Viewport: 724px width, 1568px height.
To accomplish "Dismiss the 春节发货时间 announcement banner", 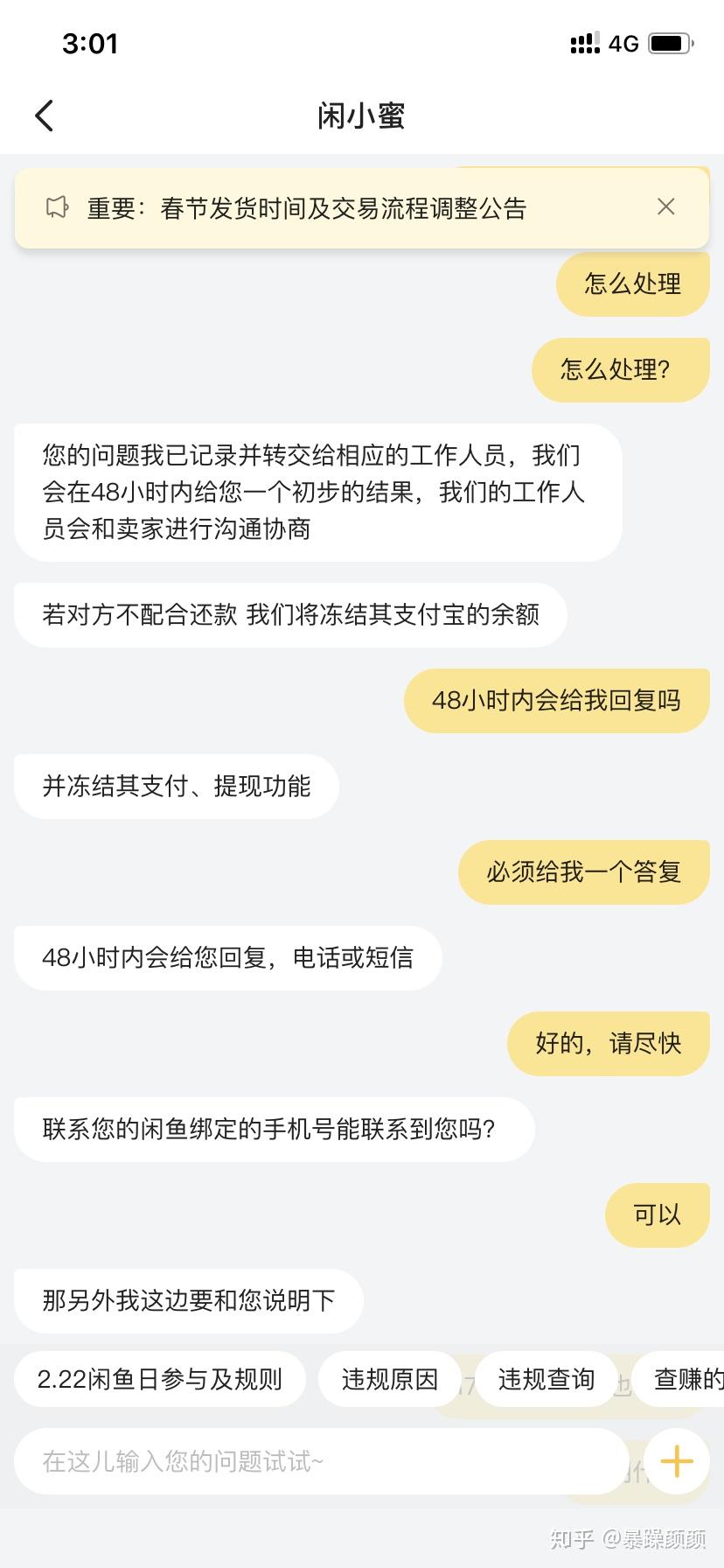I will pyautogui.click(x=665, y=207).
